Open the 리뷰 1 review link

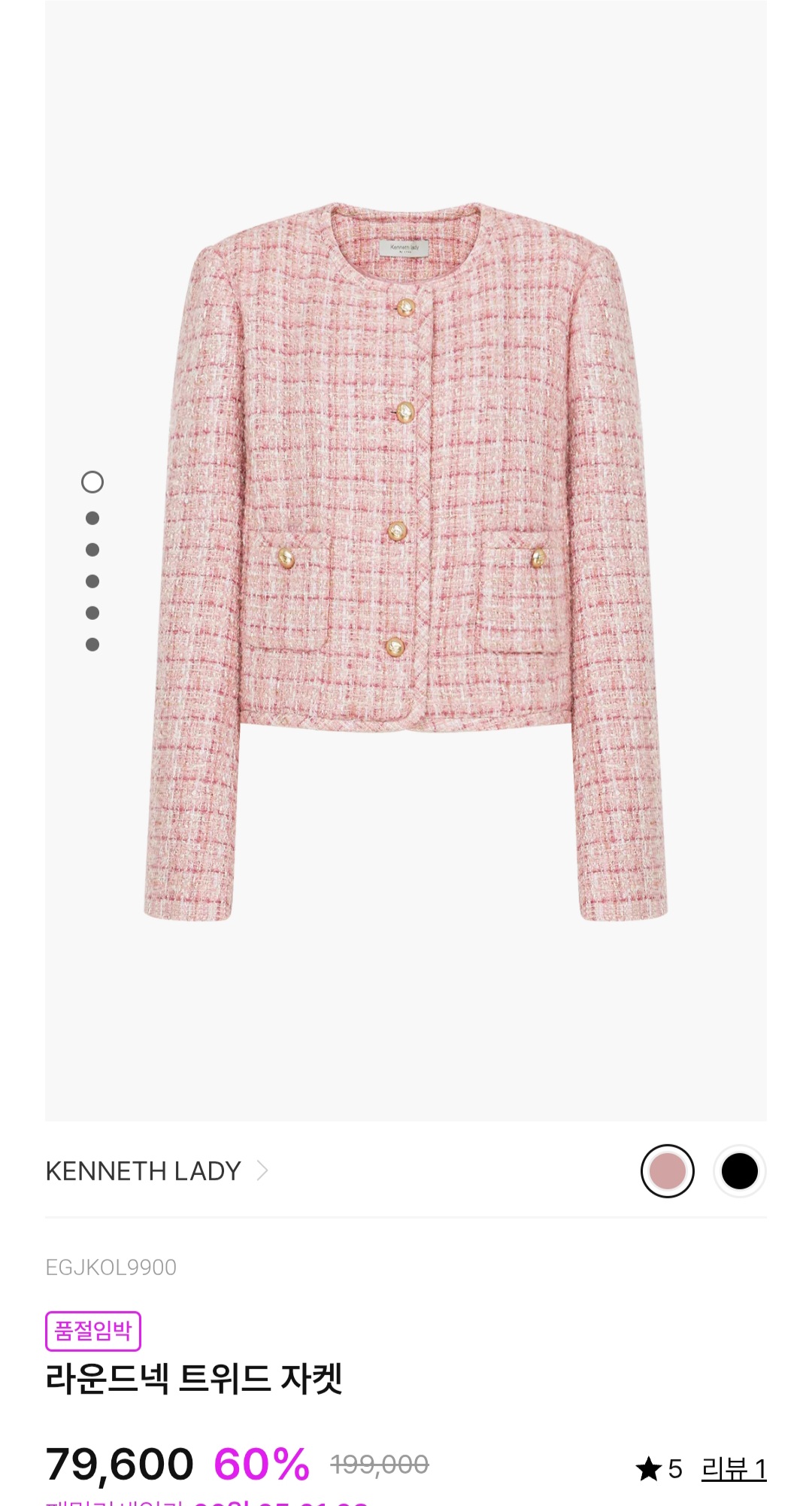point(733,1468)
